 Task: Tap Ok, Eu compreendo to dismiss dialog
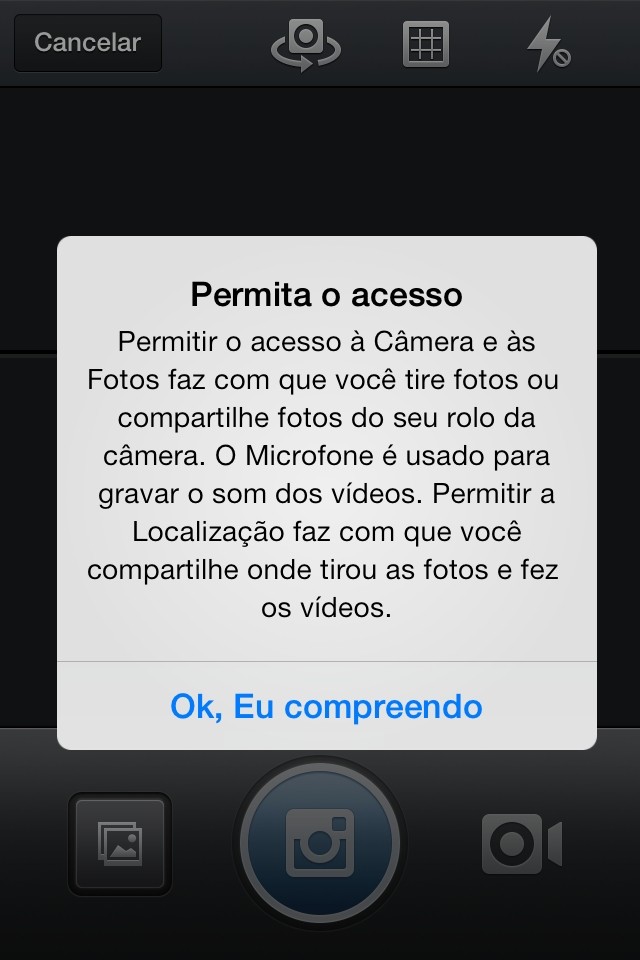pos(326,706)
